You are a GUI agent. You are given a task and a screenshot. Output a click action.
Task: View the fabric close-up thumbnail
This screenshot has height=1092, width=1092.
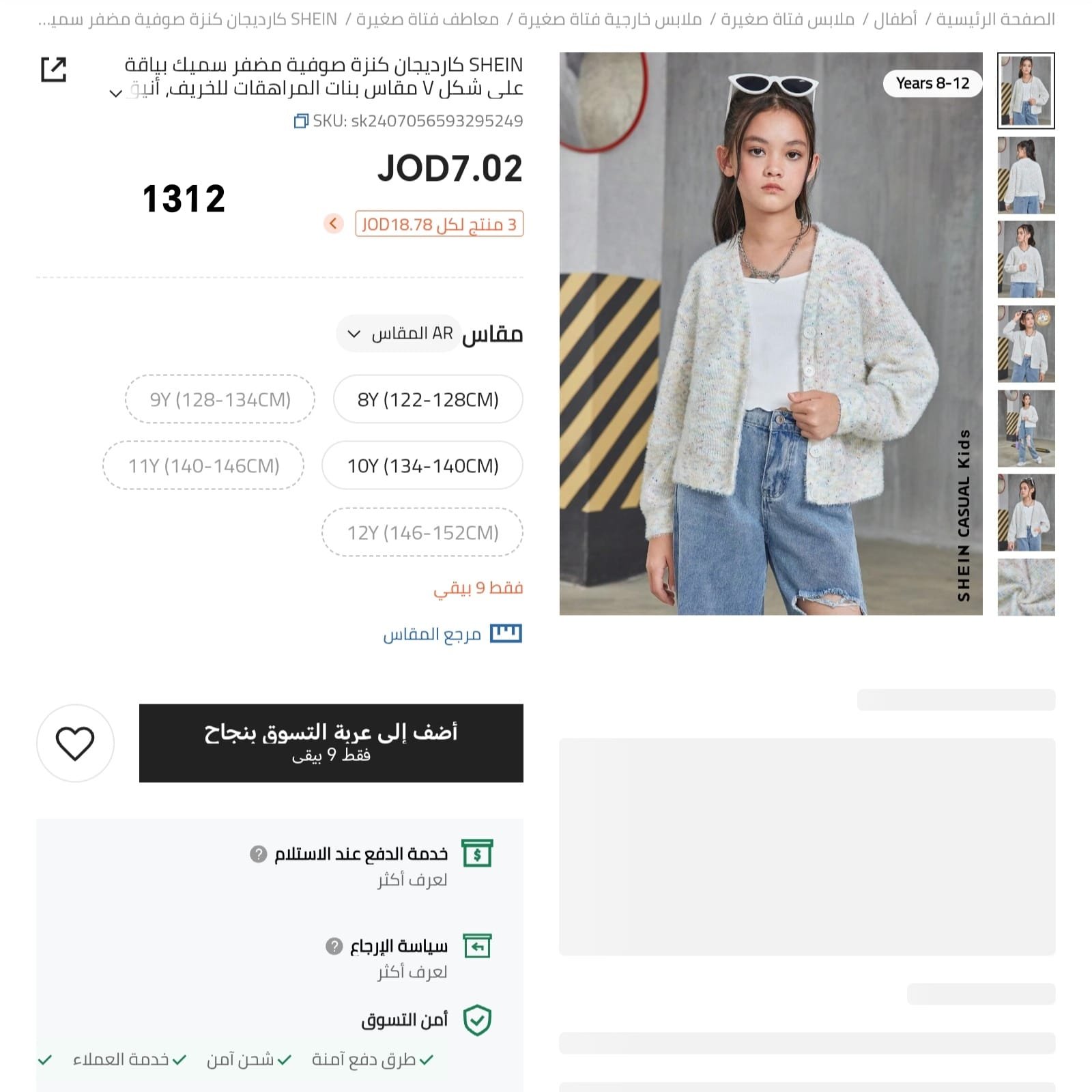tap(1026, 587)
